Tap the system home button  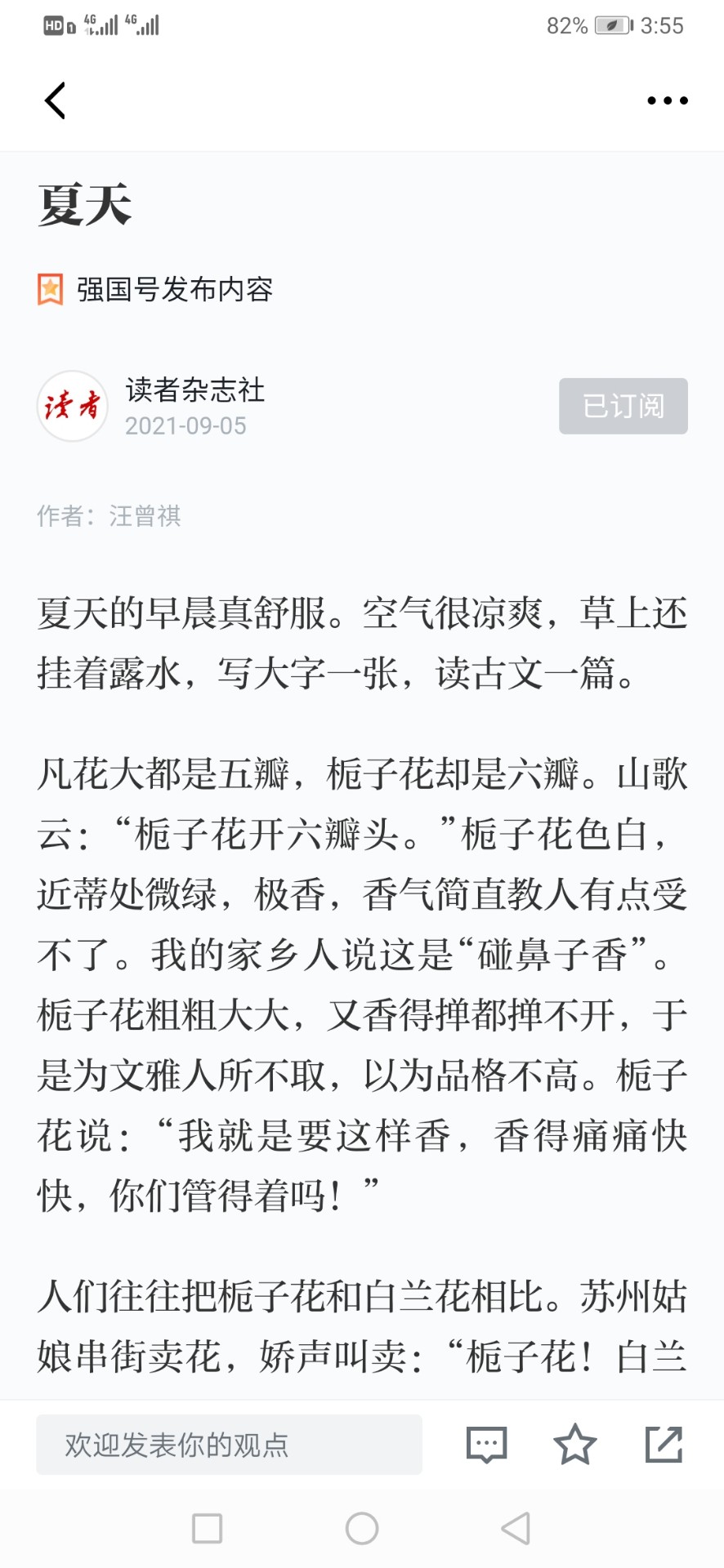tap(362, 1528)
